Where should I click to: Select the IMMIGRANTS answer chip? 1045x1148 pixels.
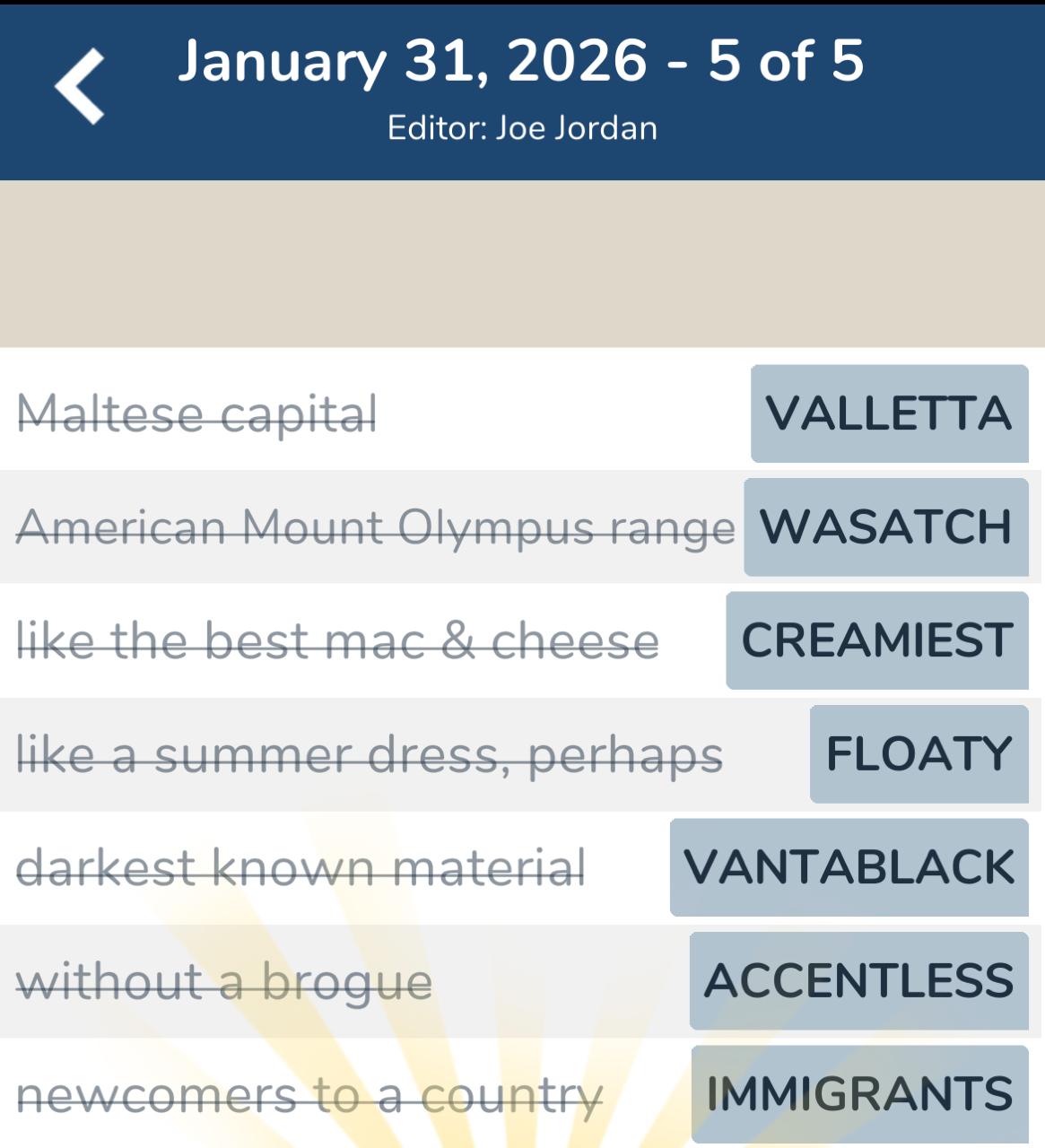(857, 1092)
